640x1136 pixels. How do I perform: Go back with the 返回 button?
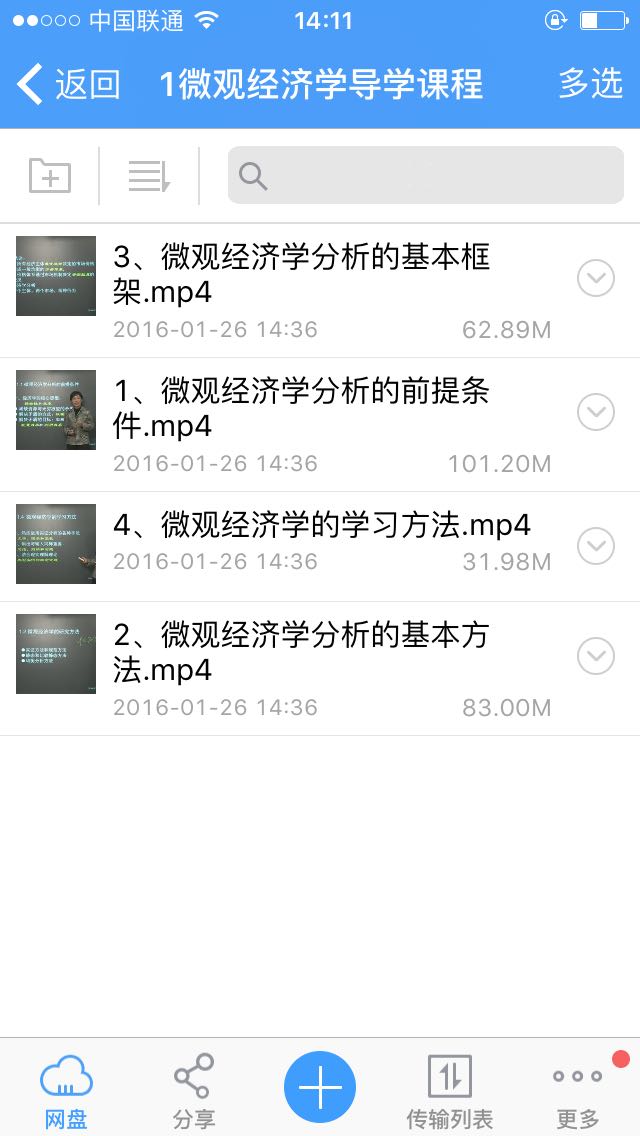click(x=68, y=85)
